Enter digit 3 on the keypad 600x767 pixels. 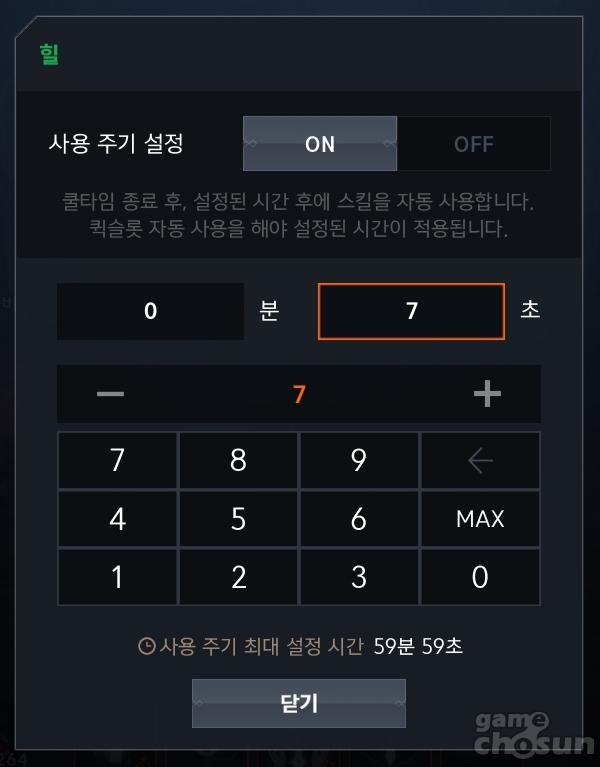(x=359, y=577)
